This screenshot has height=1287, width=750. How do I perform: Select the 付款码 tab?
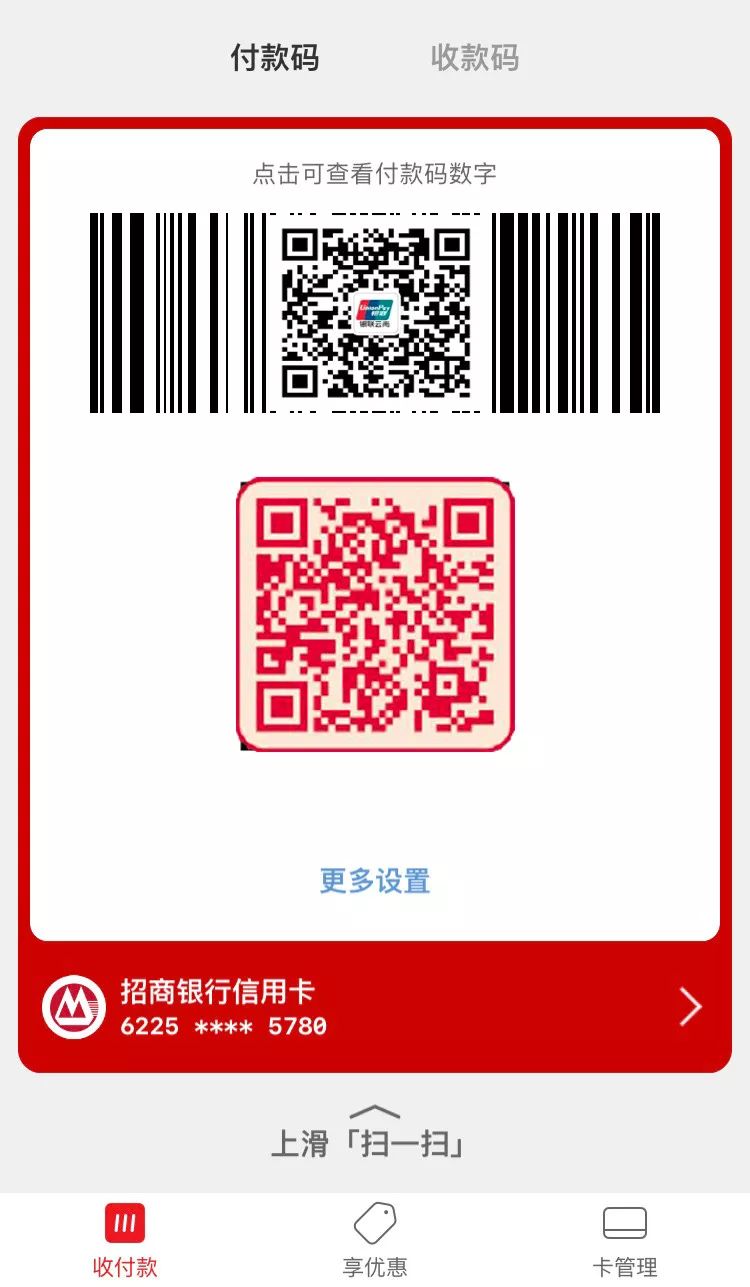tap(275, 58)
